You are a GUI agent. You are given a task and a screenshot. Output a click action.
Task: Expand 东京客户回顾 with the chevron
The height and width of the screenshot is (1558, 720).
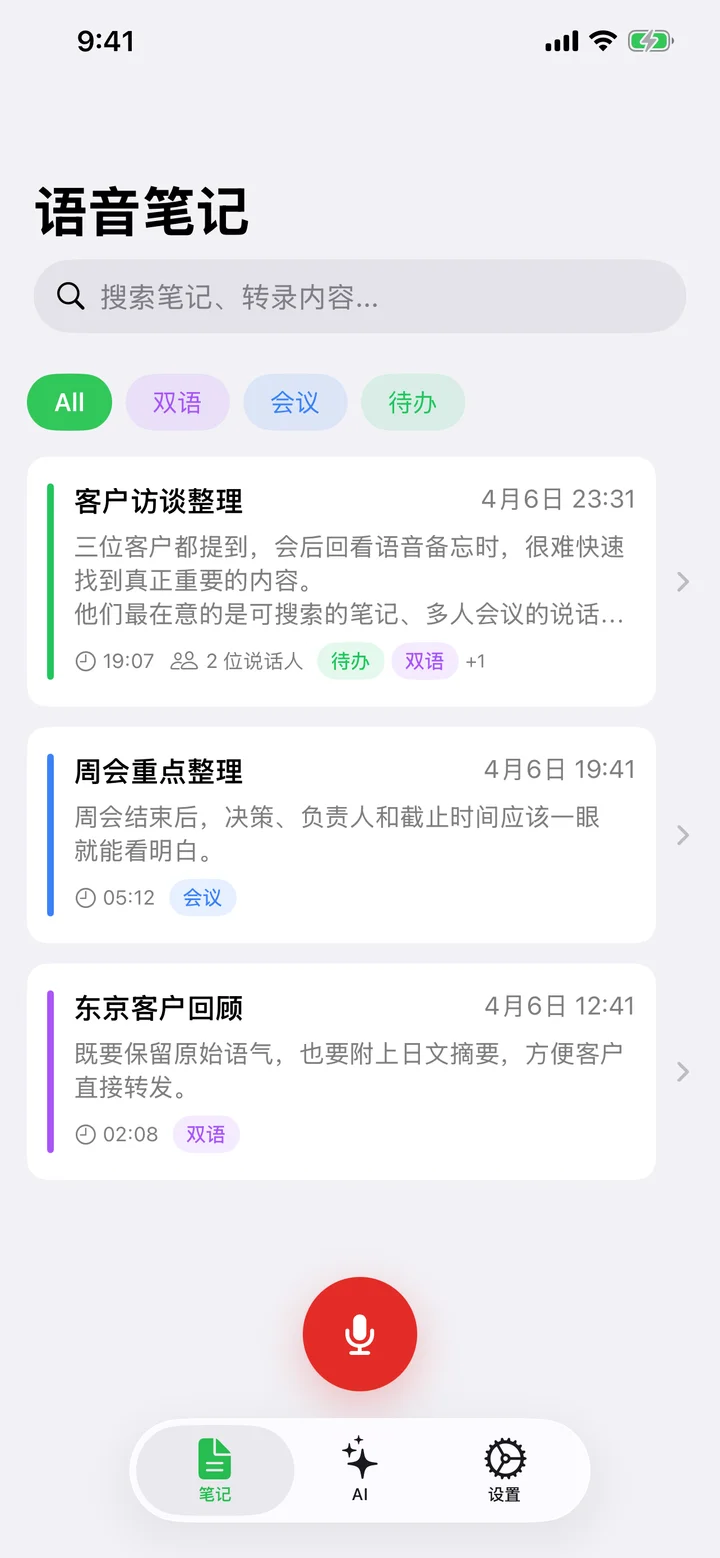tap(682, 1072)
